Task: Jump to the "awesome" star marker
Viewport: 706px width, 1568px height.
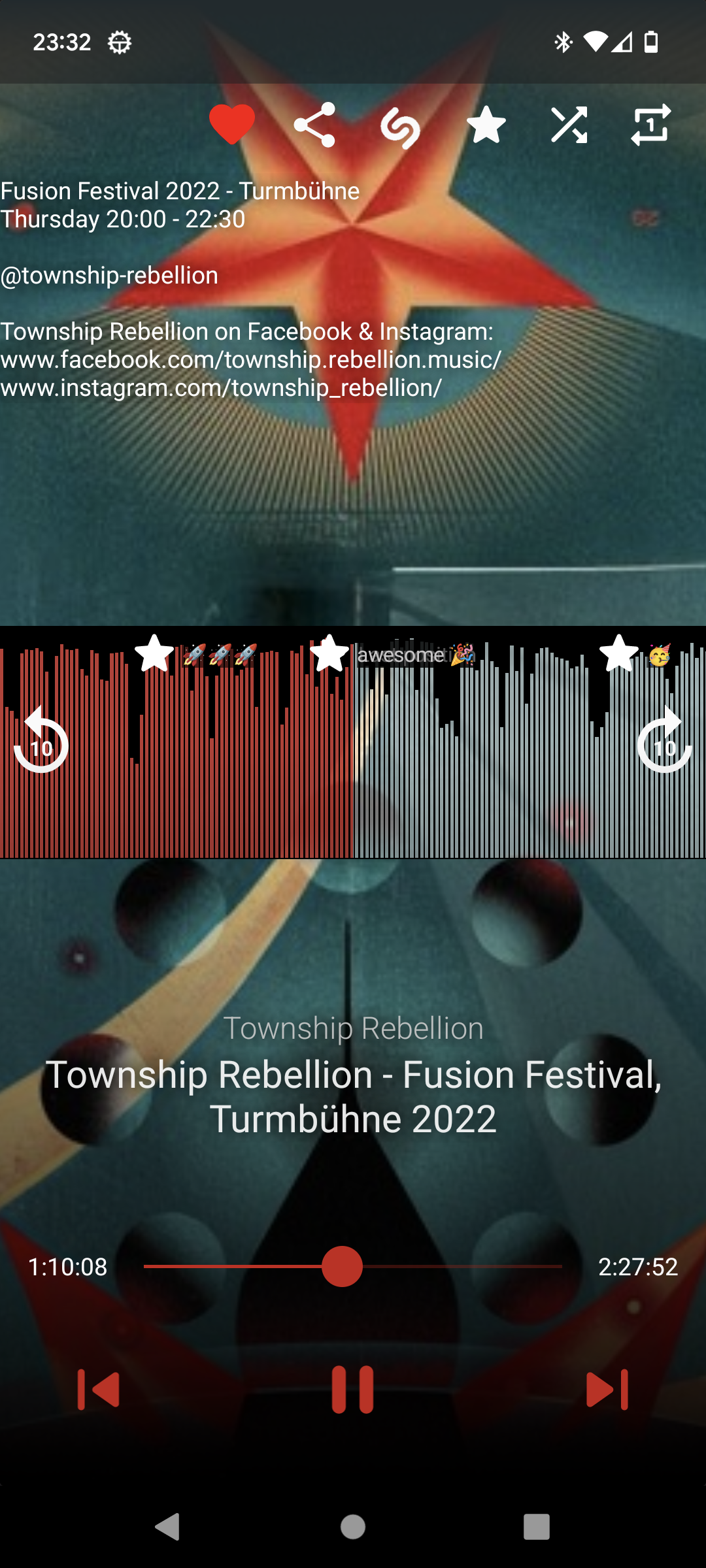Action: [329, 653]
